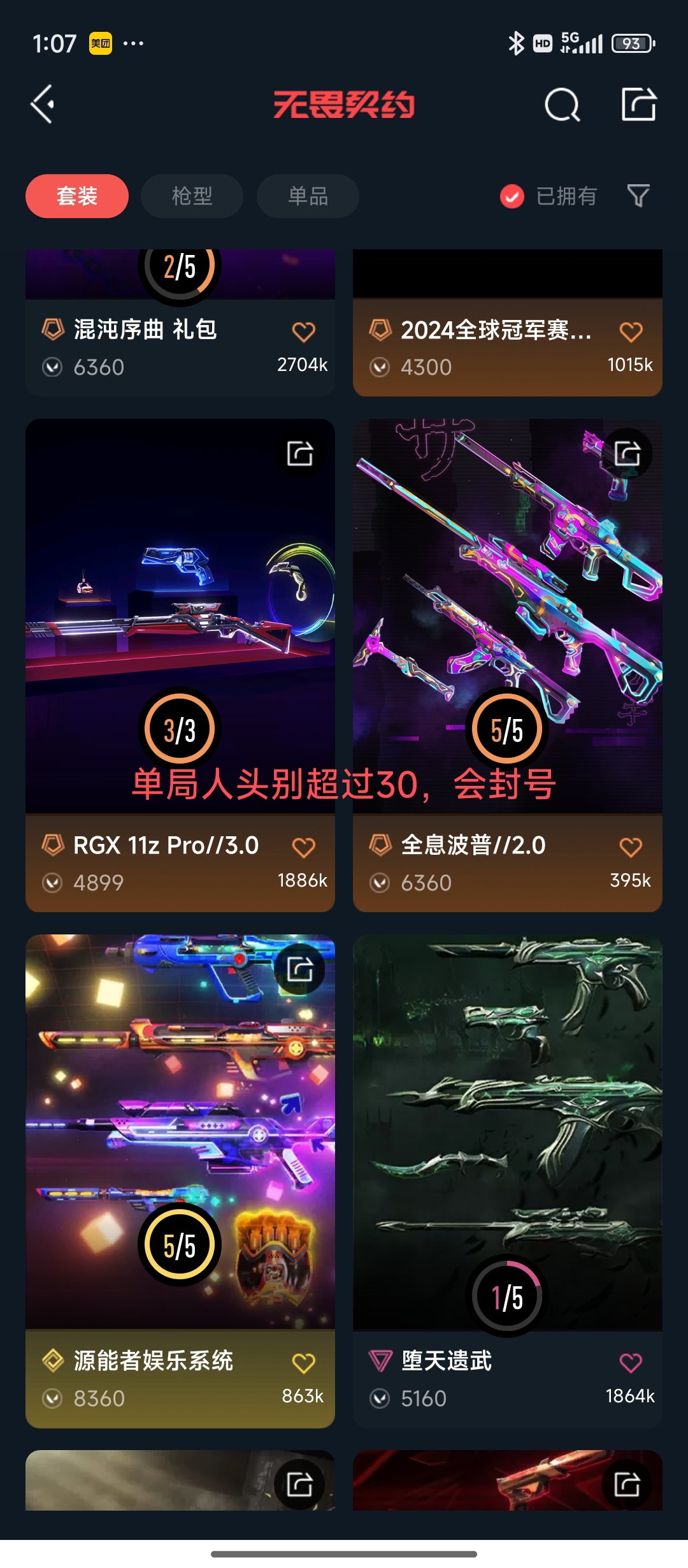Share the 全息波普//2.0 bundle
Screen dimensions: 688x1568
(627, 454)
